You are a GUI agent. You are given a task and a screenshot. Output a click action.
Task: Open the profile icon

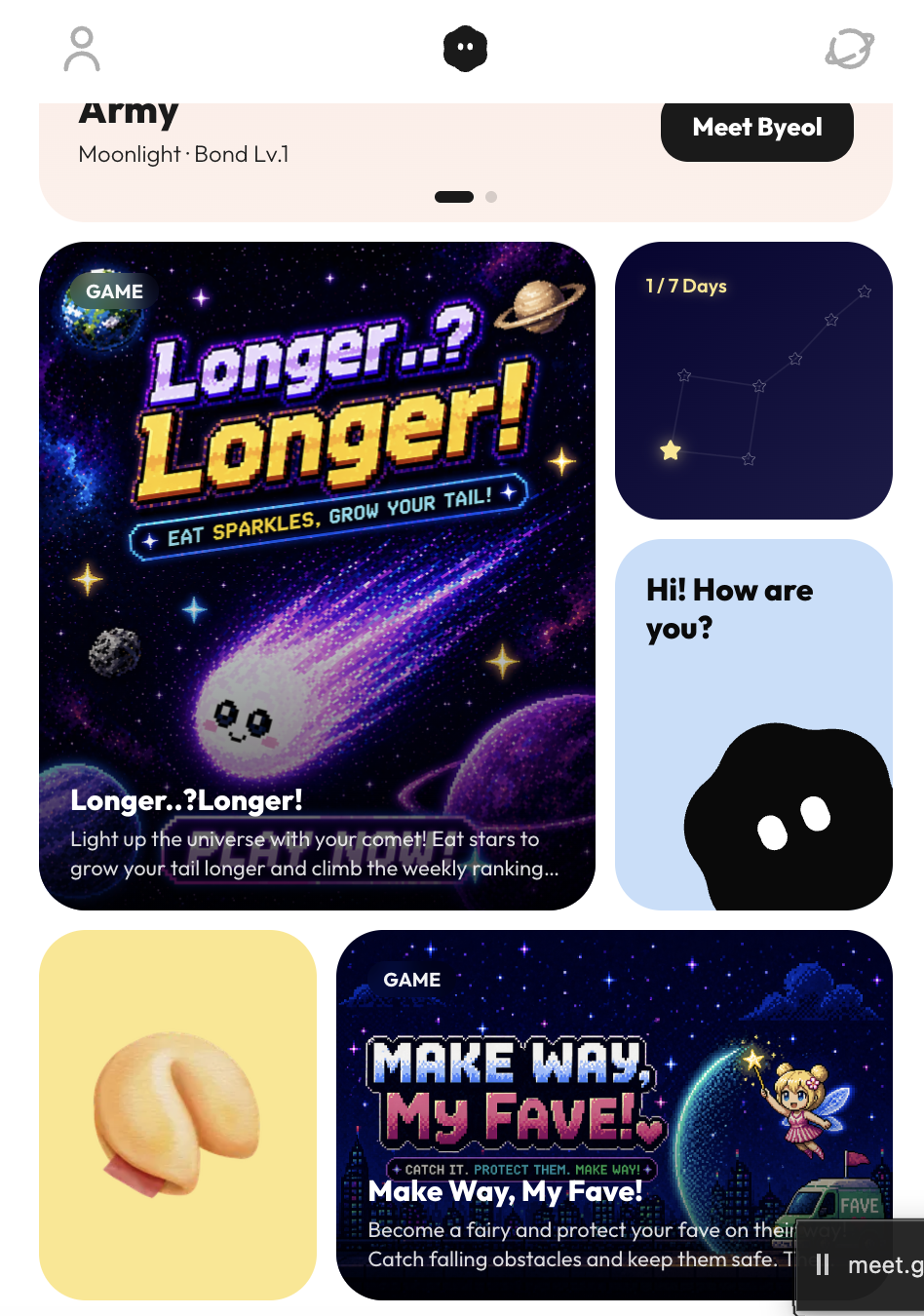82,50
